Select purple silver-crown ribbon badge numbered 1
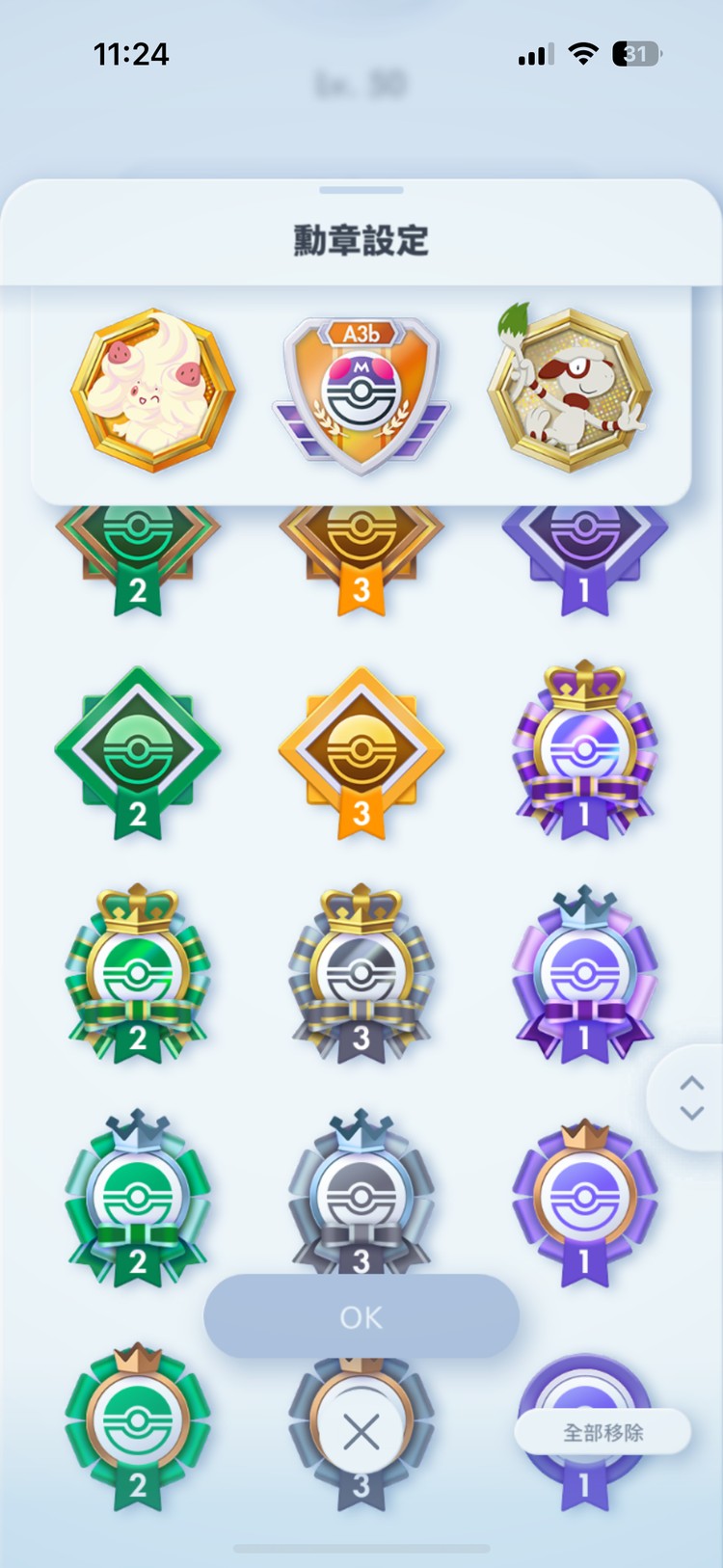723x1568 pixels. click(584, 974)
